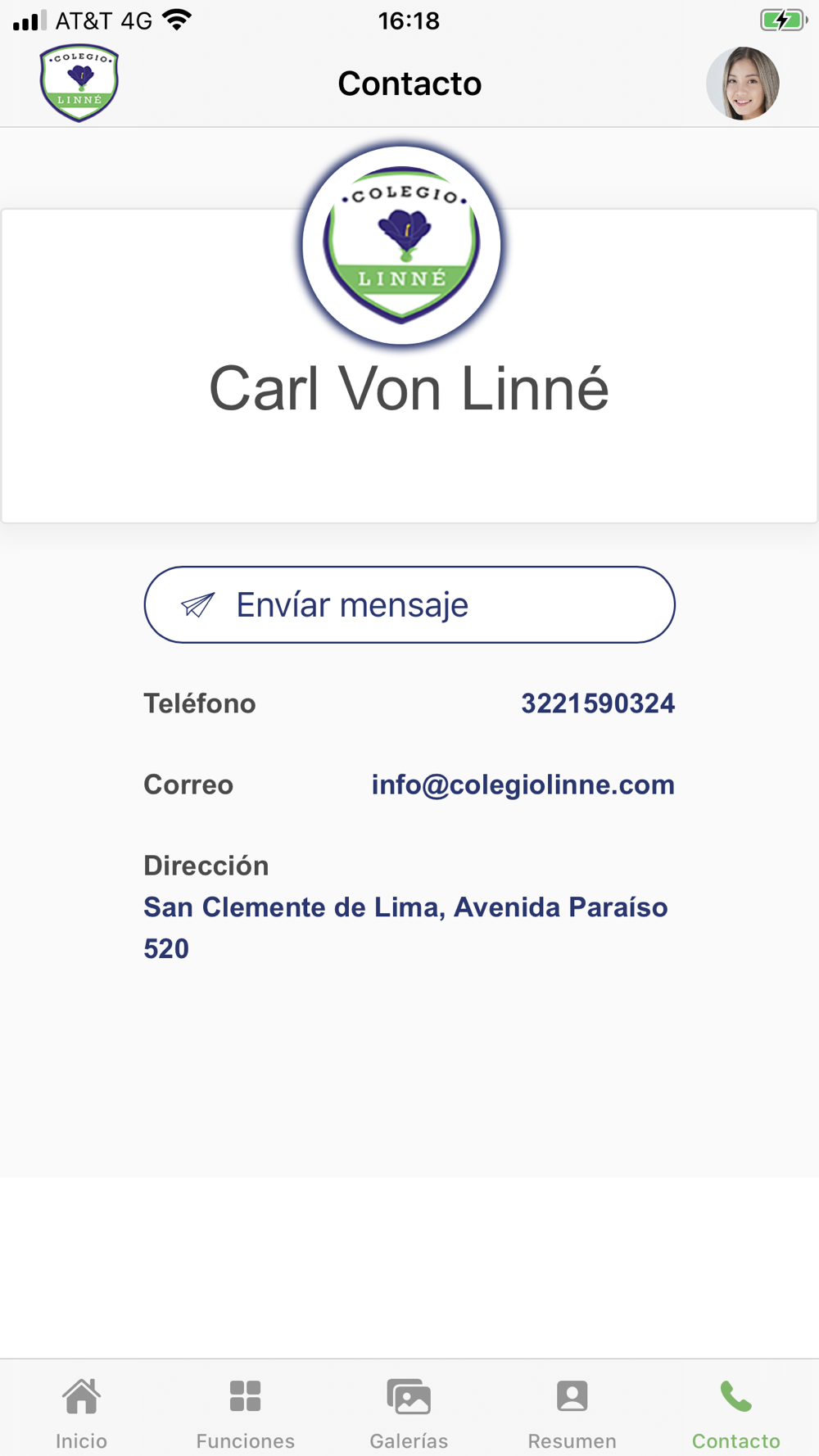The width and height of the screenshot is (819, 1456).
Task: Call the phone number 3221590324
Action: pos(598,703)
